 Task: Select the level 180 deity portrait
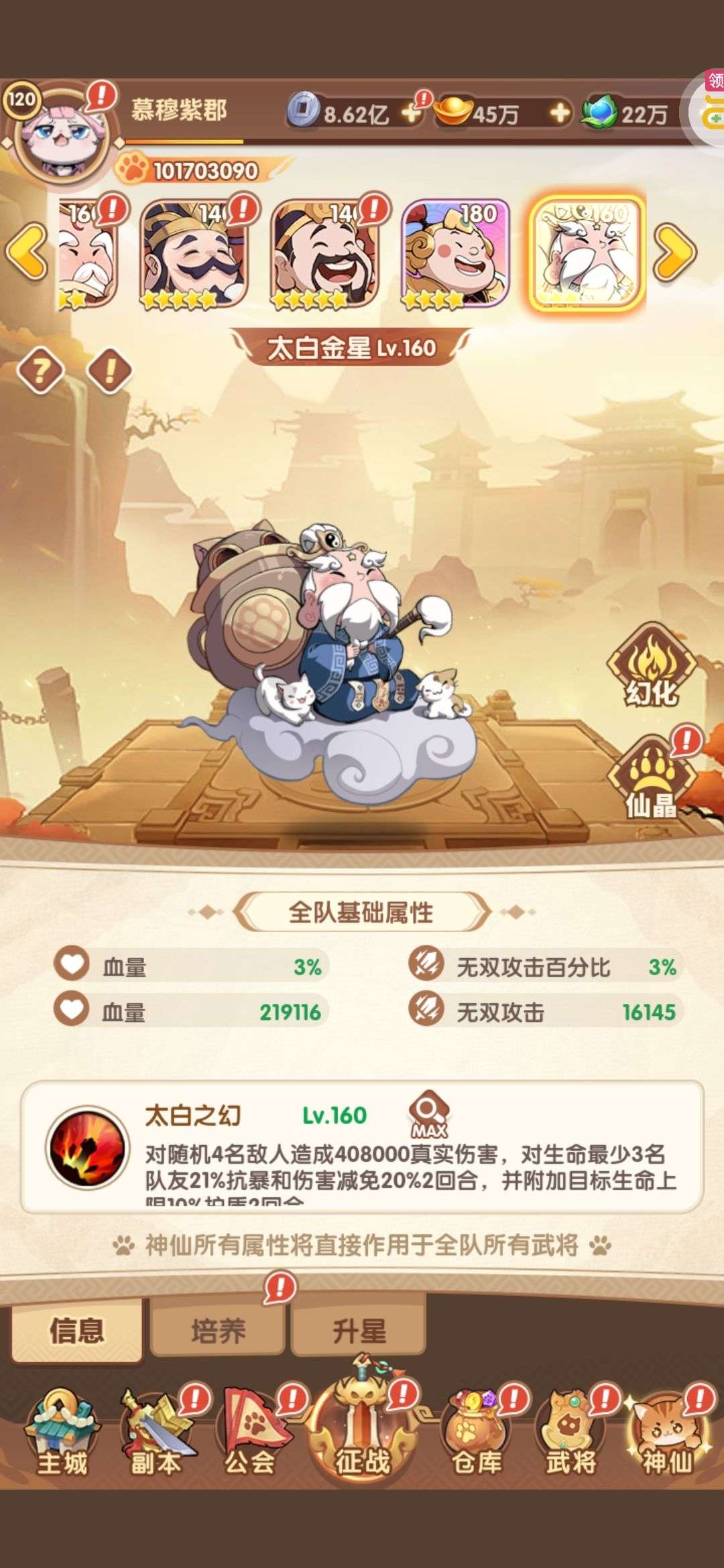[455, 255]
